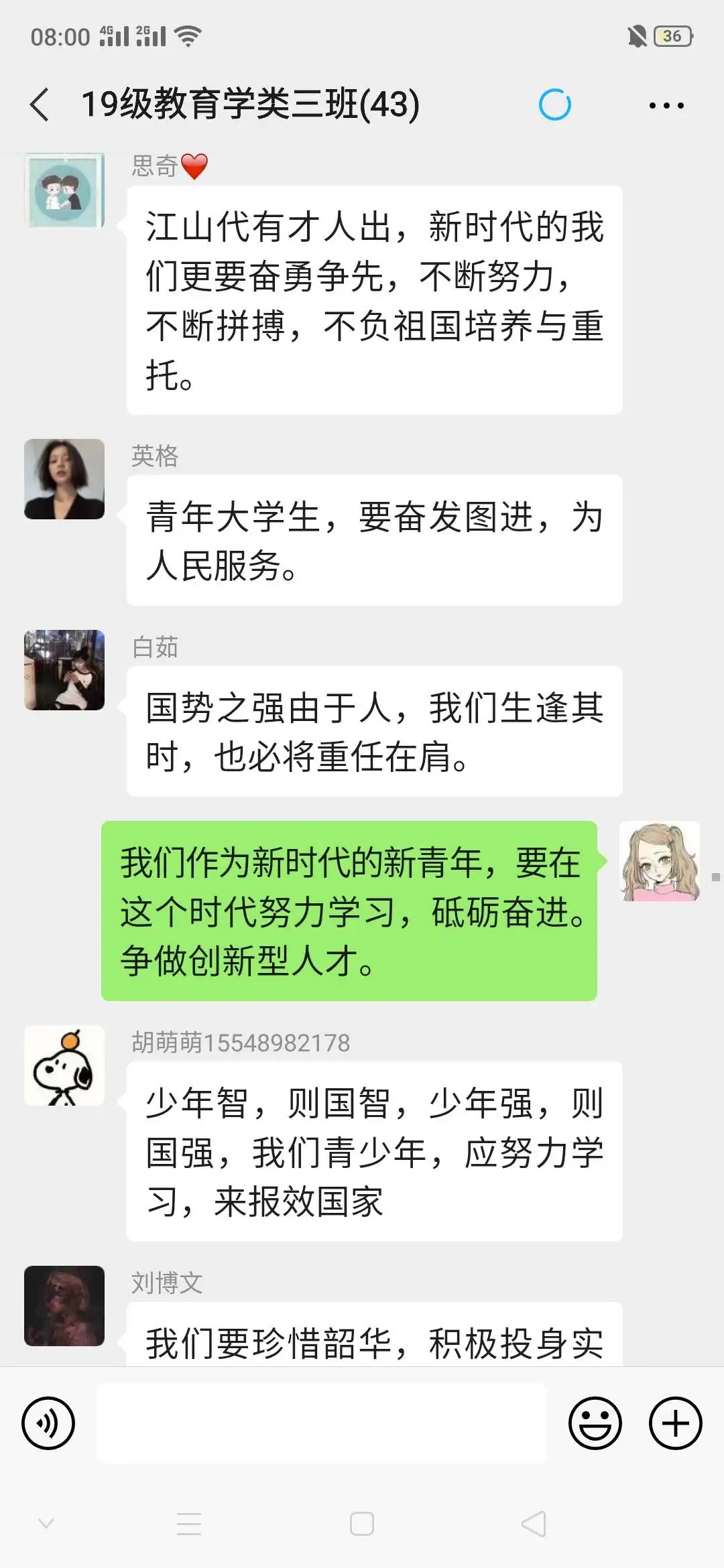Open my own avatar profile
This screenshot has width=724, height=1568.
tap(660, 861)
